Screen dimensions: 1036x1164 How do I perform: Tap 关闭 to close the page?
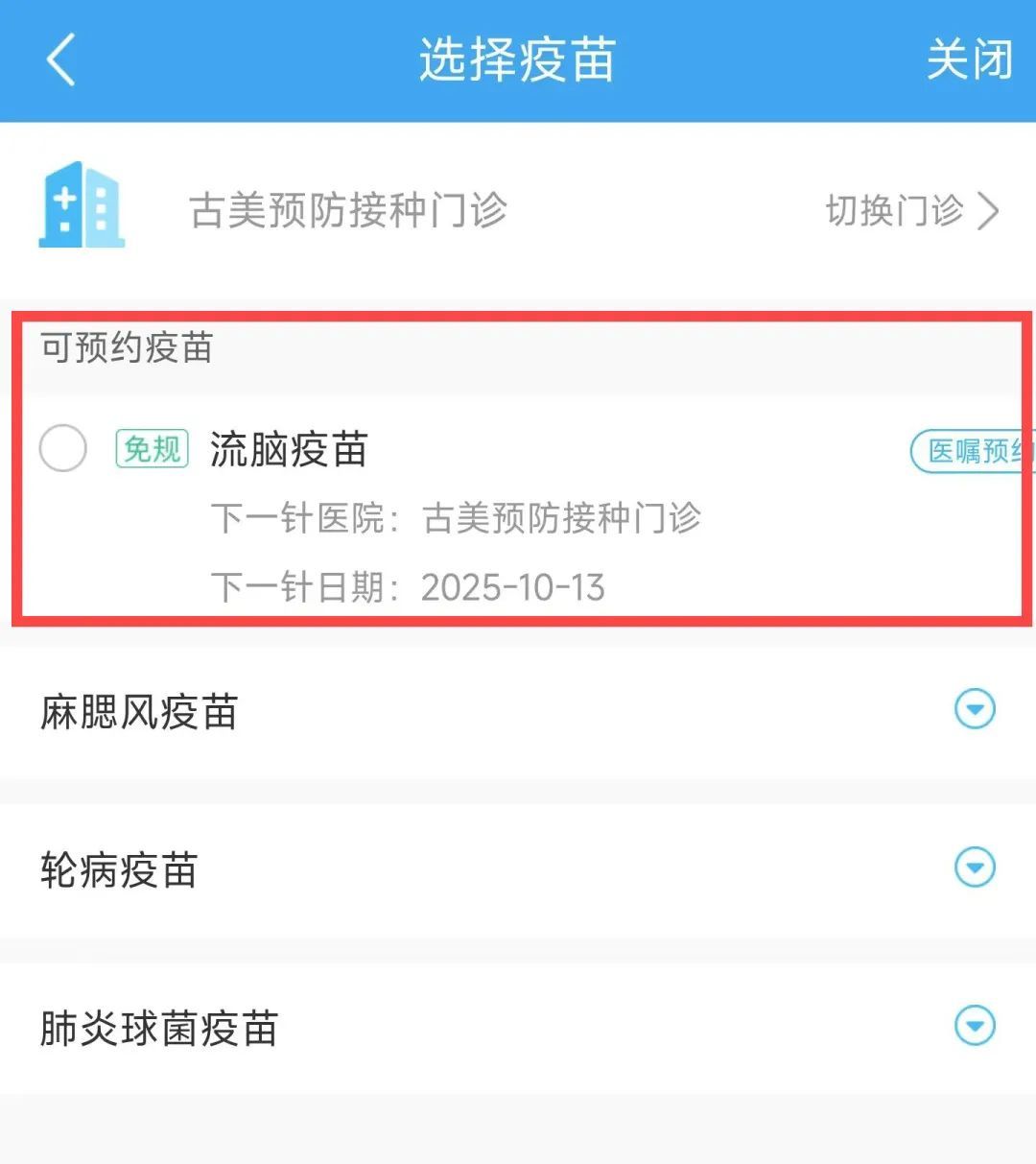969,59
